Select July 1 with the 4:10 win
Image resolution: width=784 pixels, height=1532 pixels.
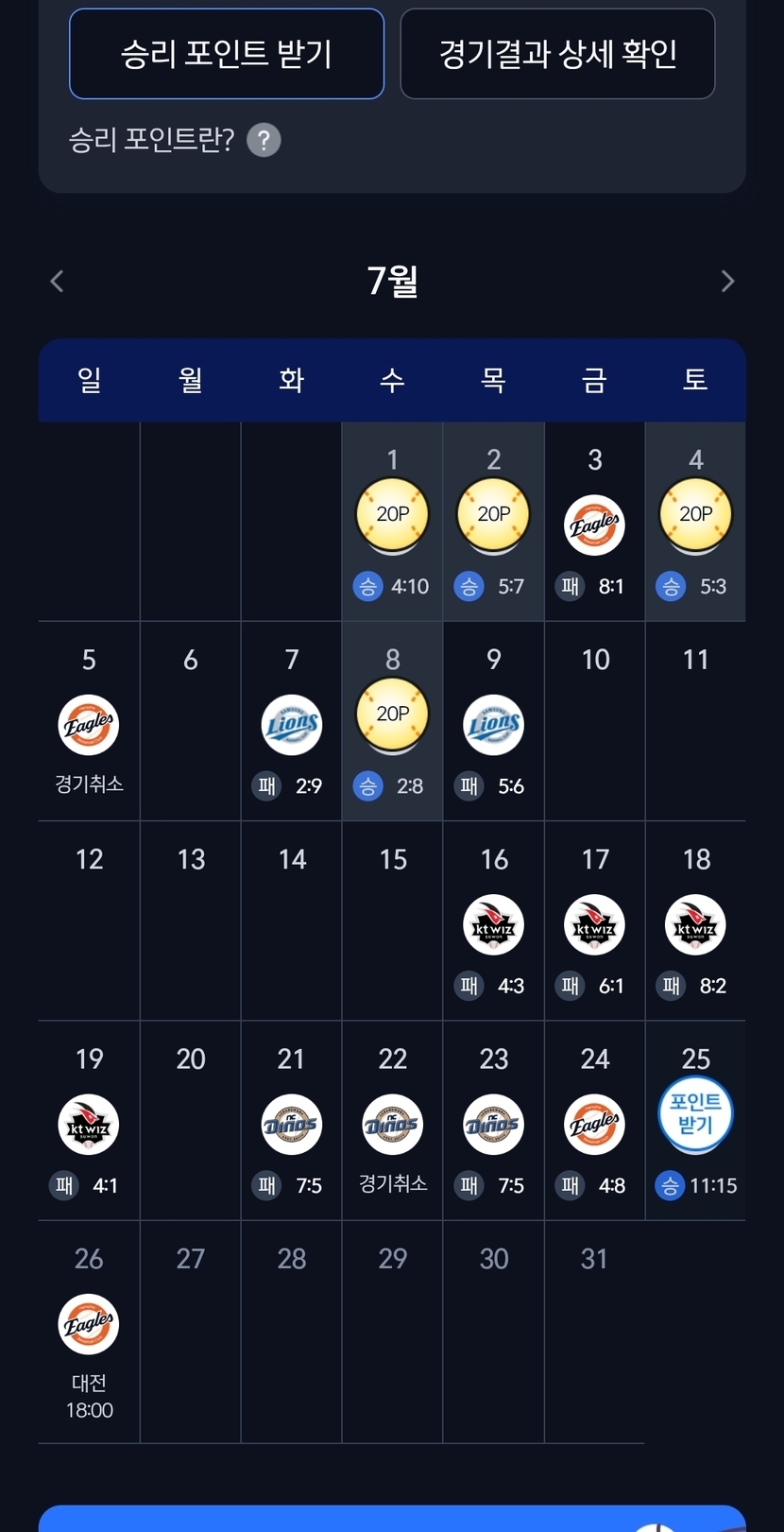tap(392, 522)
